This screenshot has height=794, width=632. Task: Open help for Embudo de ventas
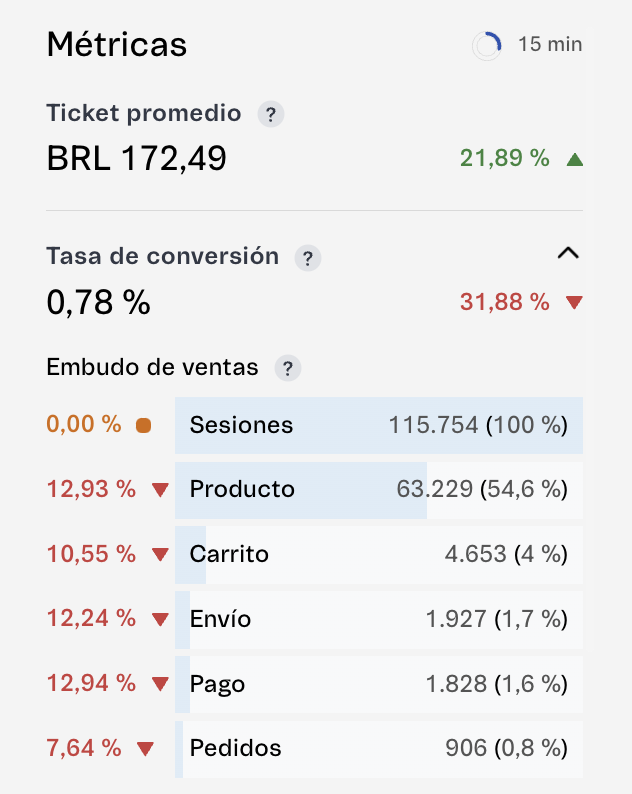pos(288,368)
